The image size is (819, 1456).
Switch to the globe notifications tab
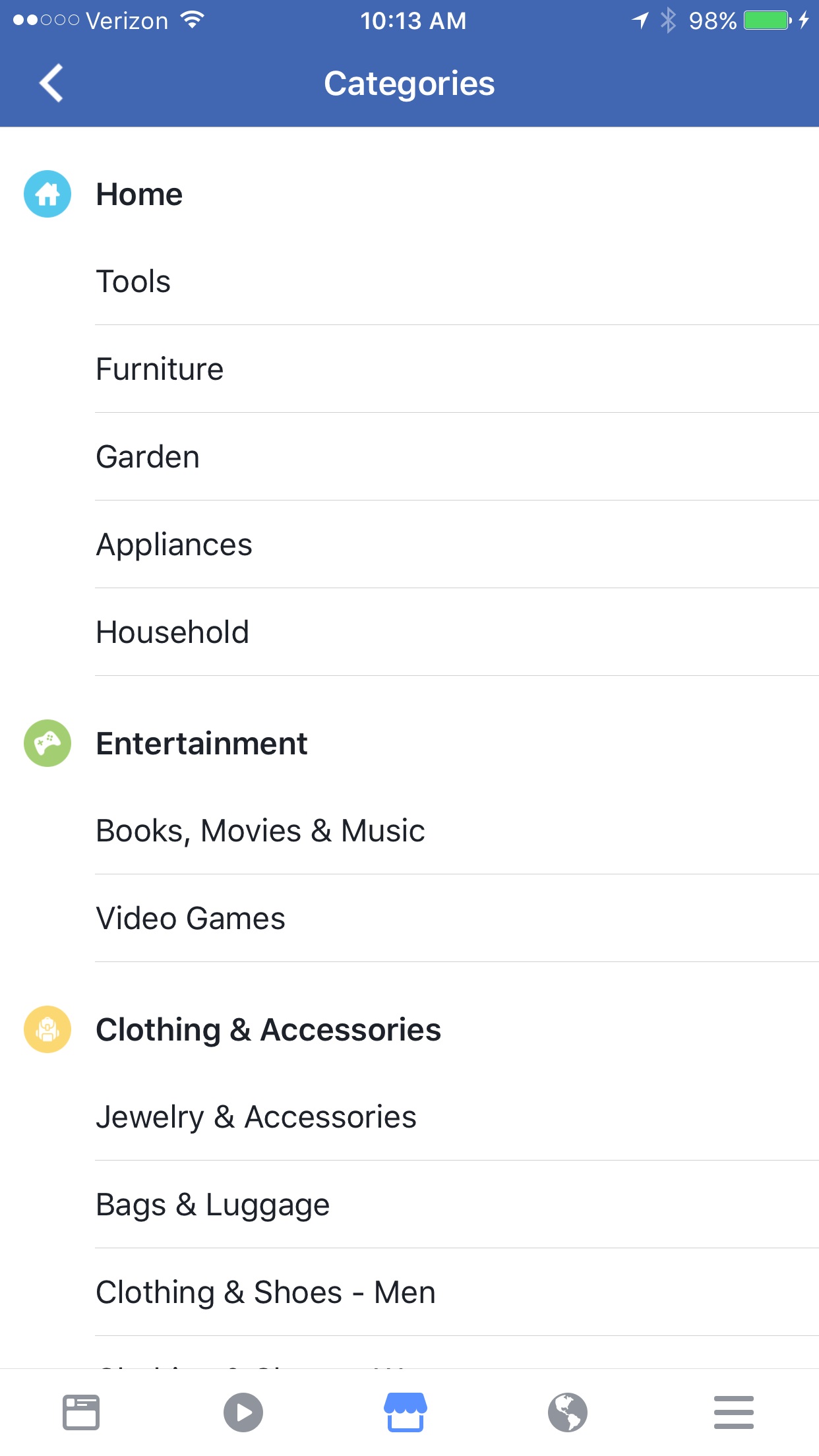pos(568,1412)
